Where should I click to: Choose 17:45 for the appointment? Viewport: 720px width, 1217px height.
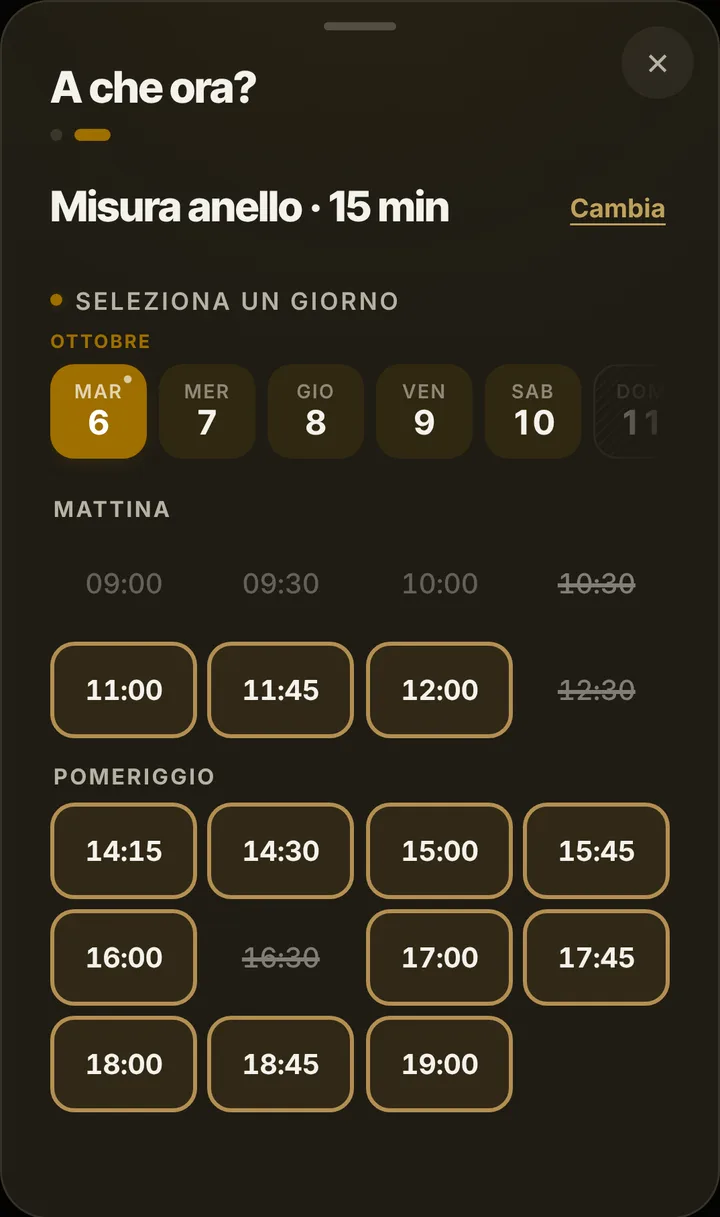click(x=597, y=957)
